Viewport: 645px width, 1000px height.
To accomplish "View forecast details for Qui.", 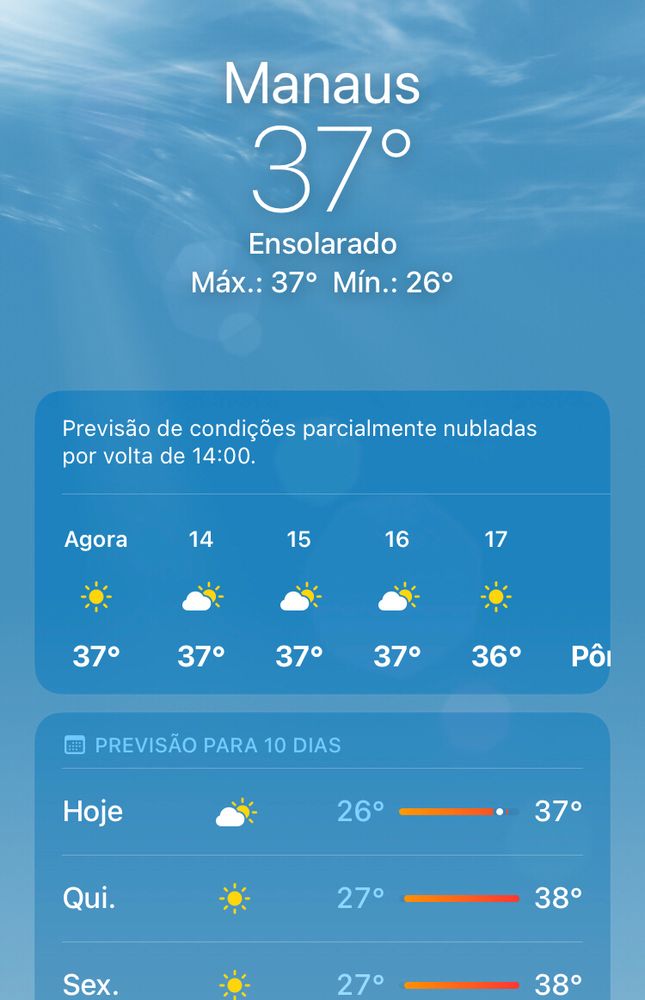I will click(x=322, y=898).
